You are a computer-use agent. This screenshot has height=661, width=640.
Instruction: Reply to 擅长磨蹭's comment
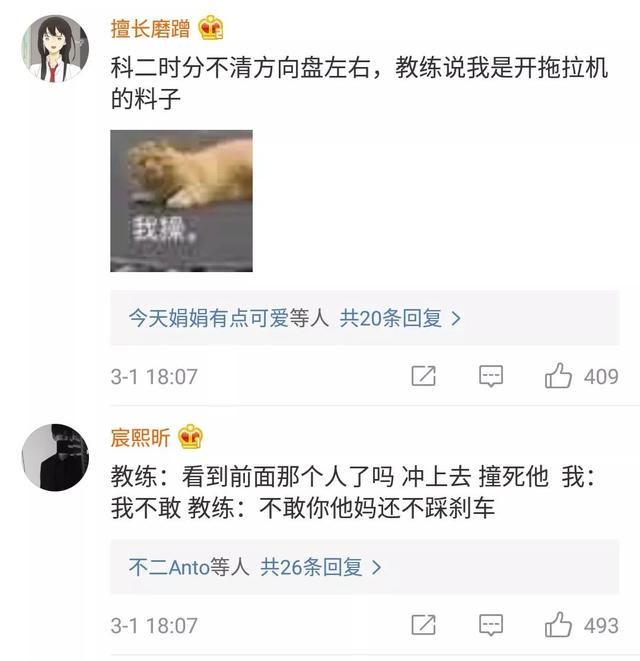490,377
